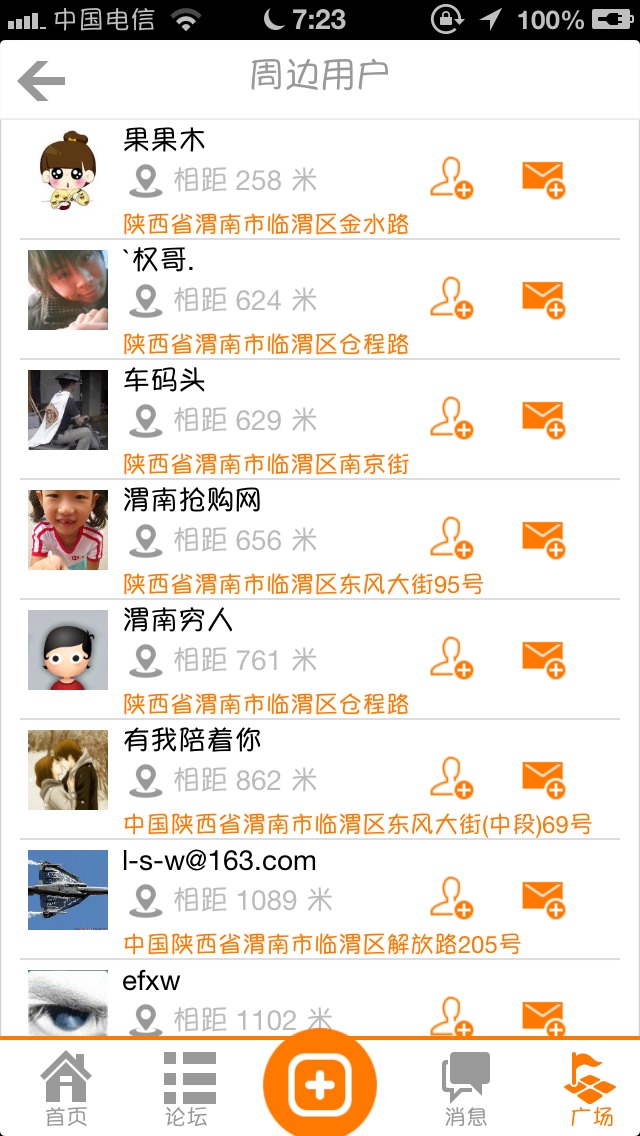The height and width of the screenshot is (1136, 640).
Task: Add 有我陪着你 as a friend
Action: (451, 778)
